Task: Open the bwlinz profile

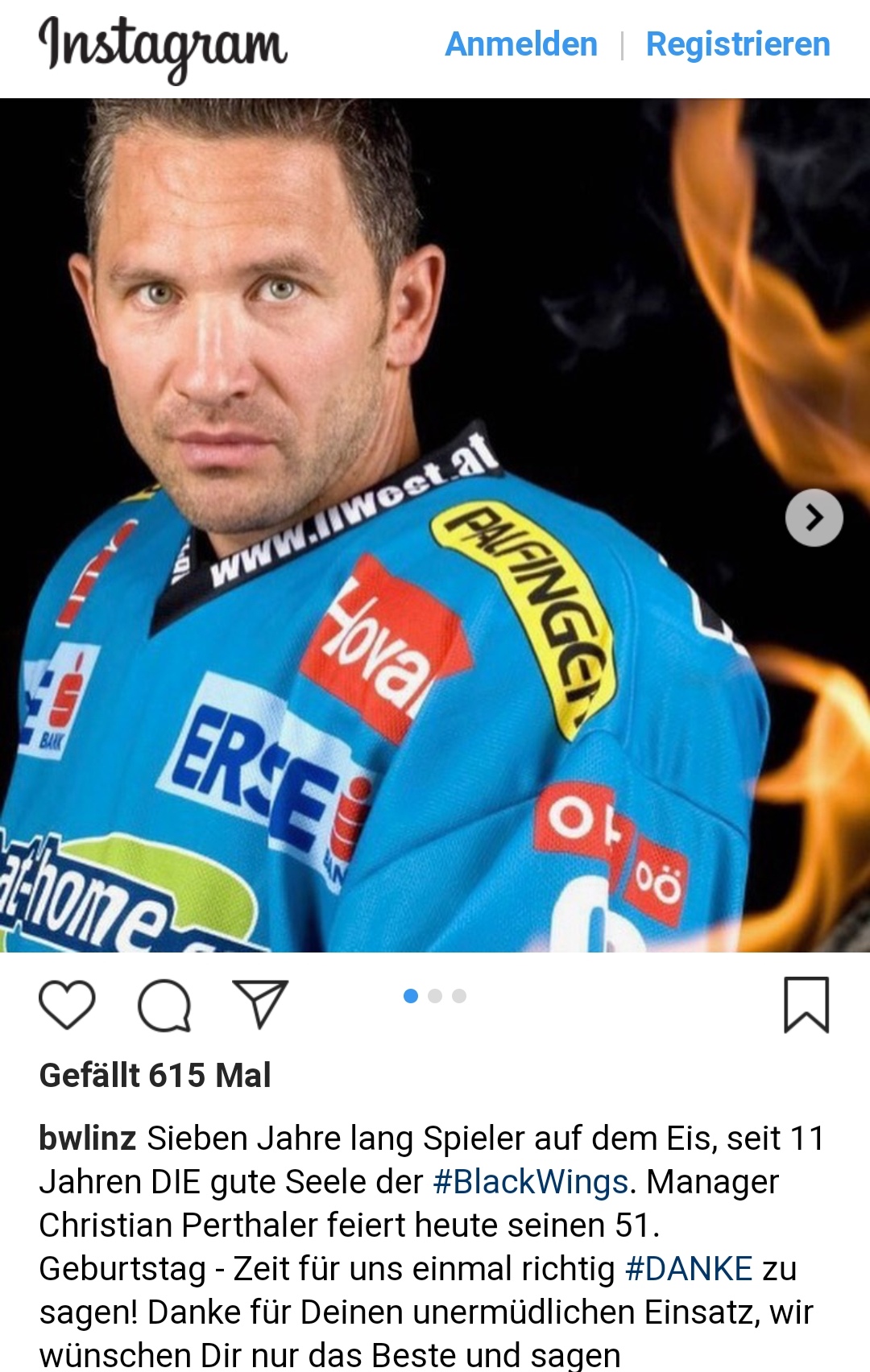Action: [87, 1139]
